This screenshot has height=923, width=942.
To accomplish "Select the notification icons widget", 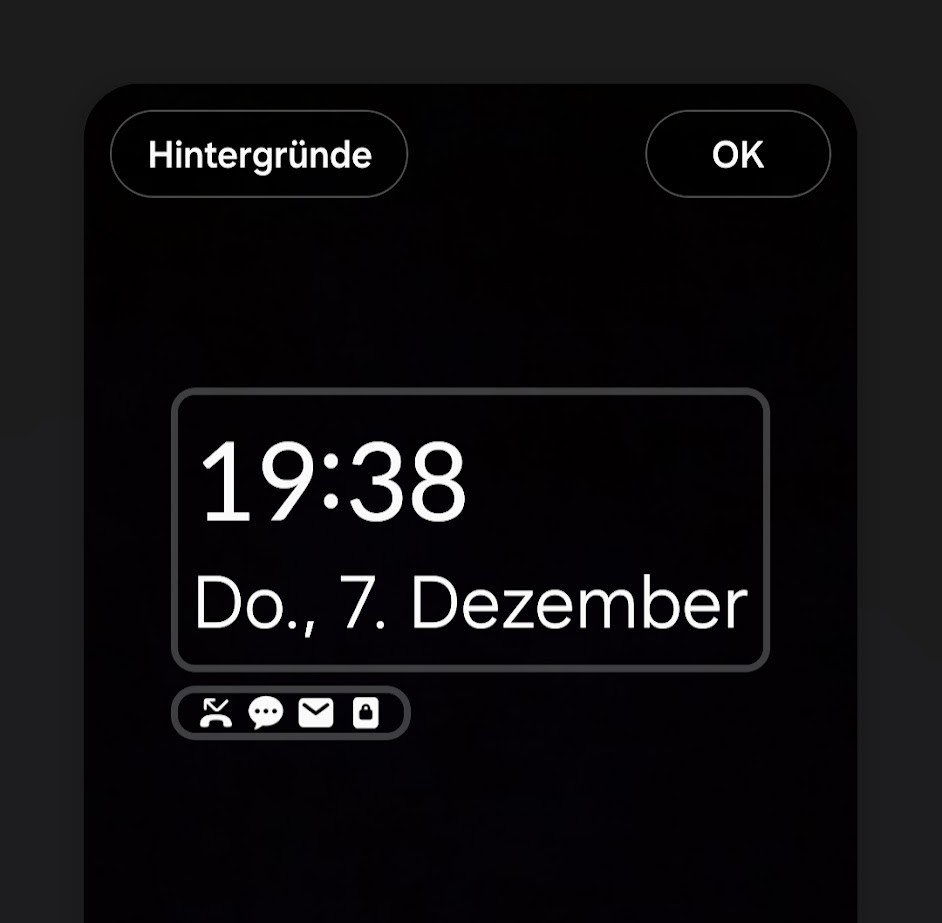I will 291,713.
